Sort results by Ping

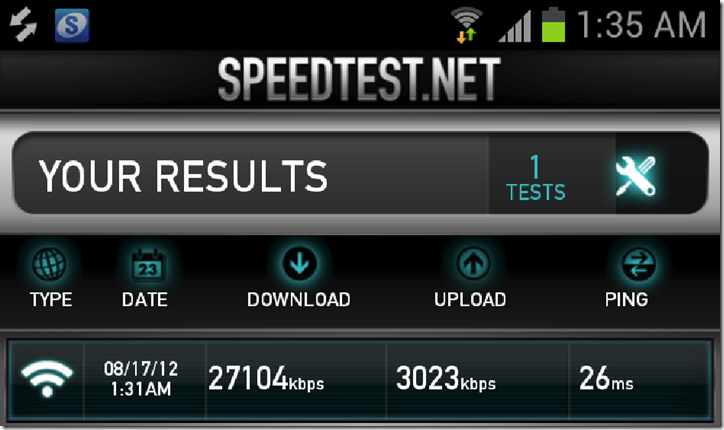[626, 278]
